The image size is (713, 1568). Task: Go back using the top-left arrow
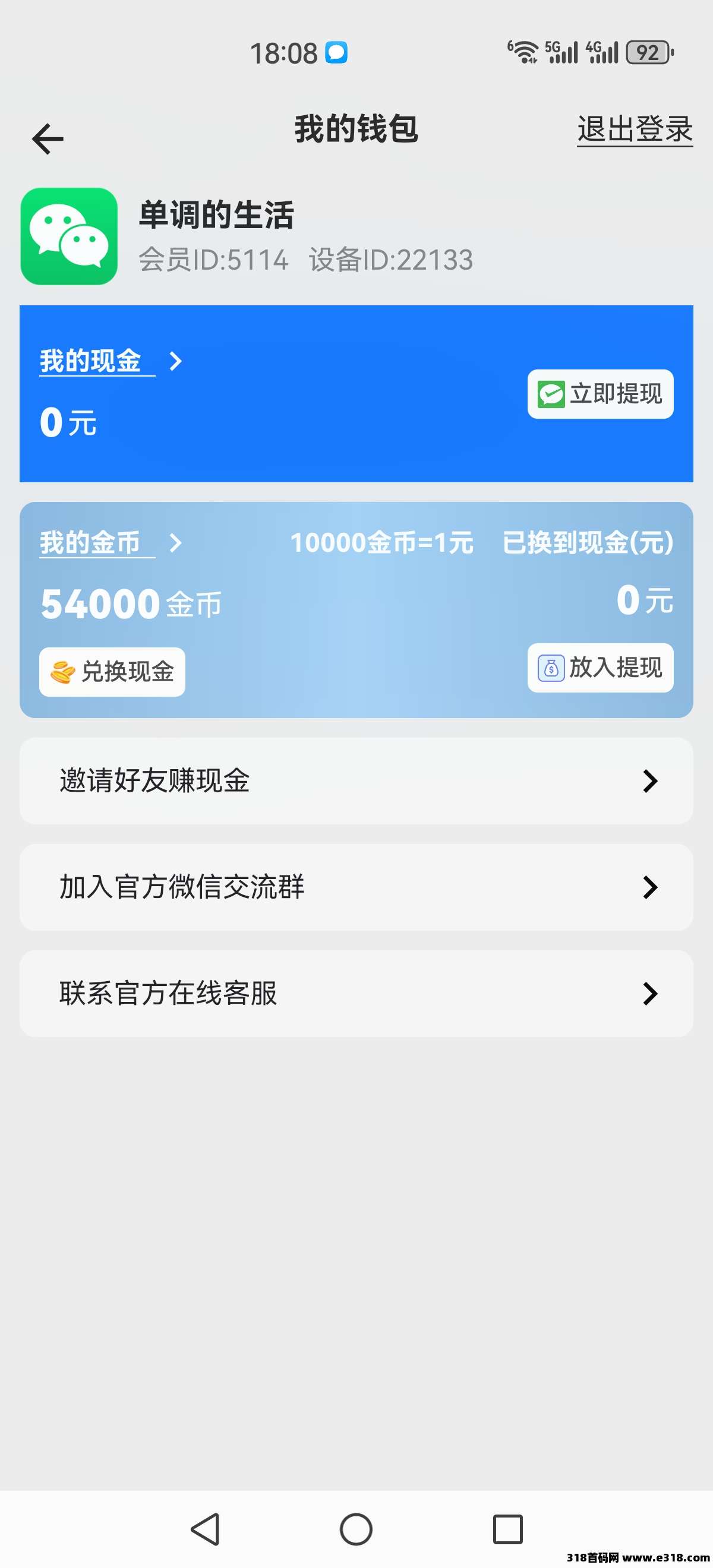(48, 139)
